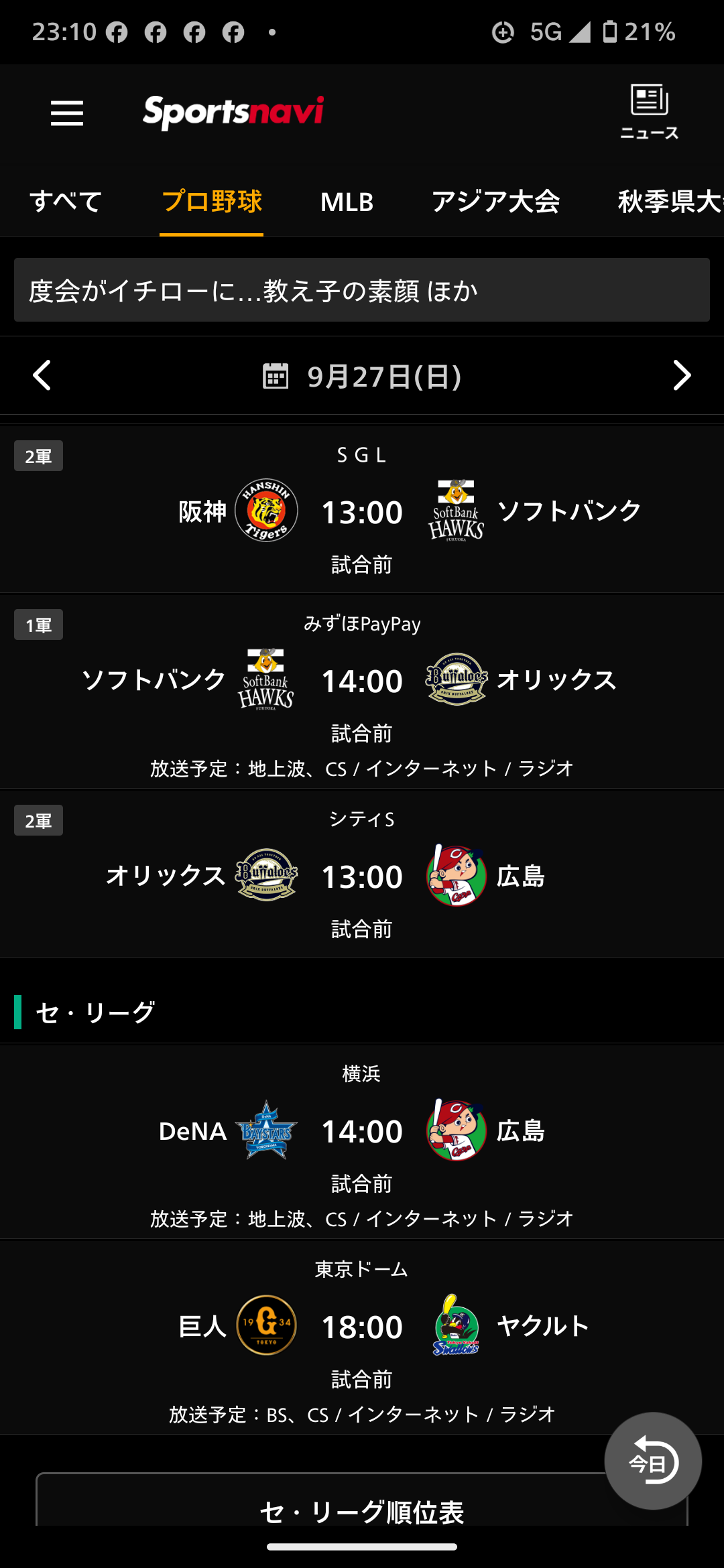Select the プロ野球 tab
The image size is (724, 1568).
click(212, 202)
